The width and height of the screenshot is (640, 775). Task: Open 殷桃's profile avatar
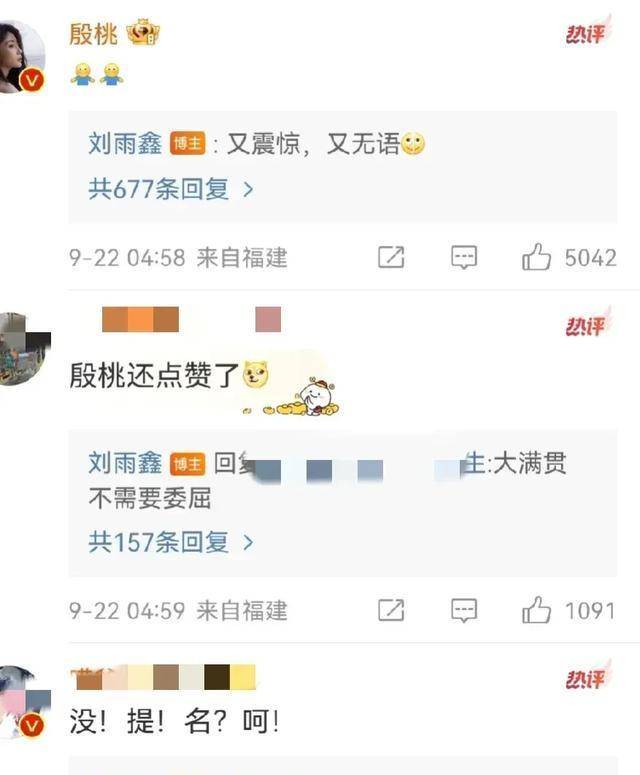(x=22, y=57)
